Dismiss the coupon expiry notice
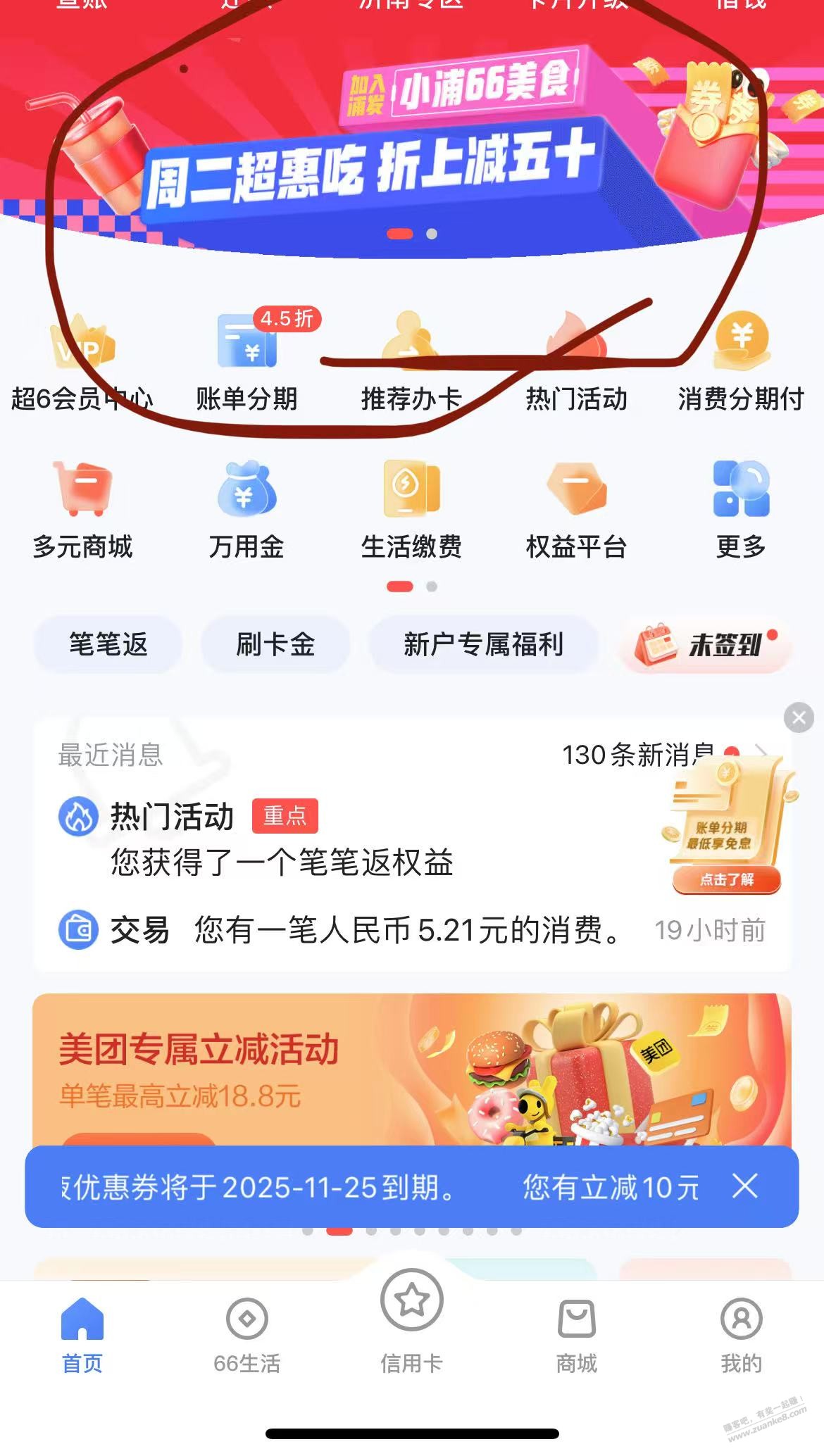Image resolution: width=824 pixels, height=1456 pixels. click(744, 1186)
